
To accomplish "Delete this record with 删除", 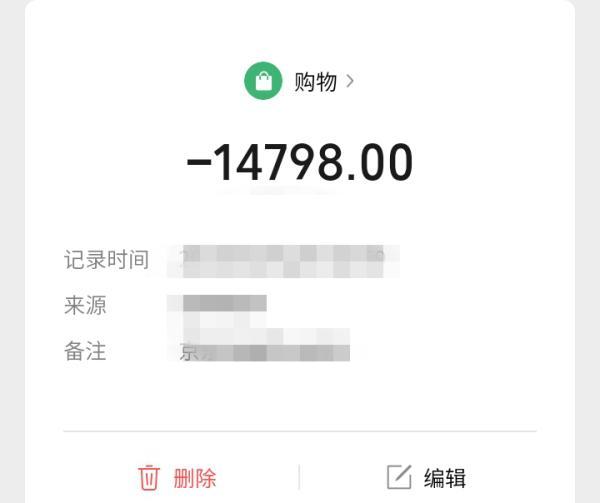I will (x=178, y=477).
